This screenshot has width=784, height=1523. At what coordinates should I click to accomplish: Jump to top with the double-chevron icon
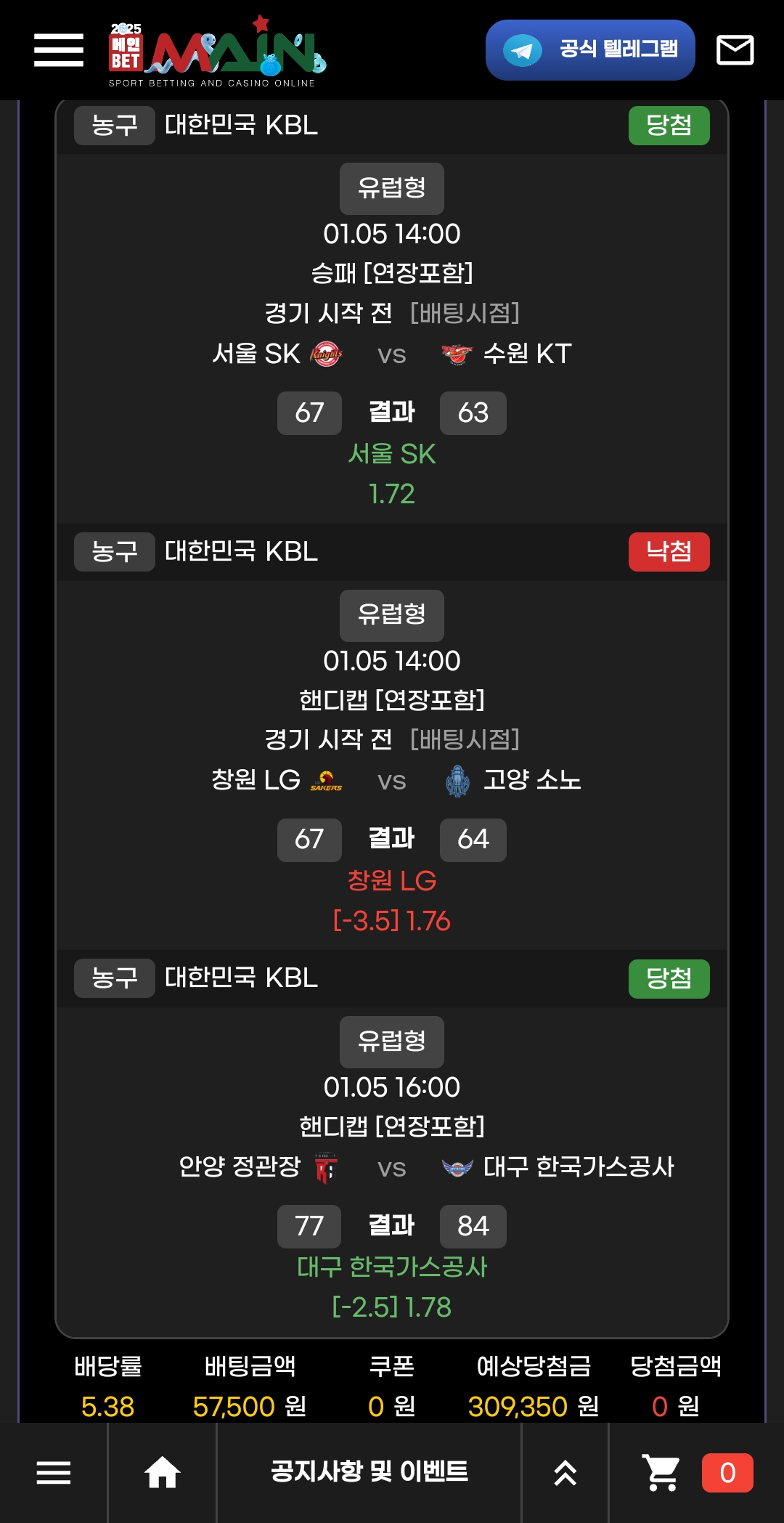(565, 1473)
